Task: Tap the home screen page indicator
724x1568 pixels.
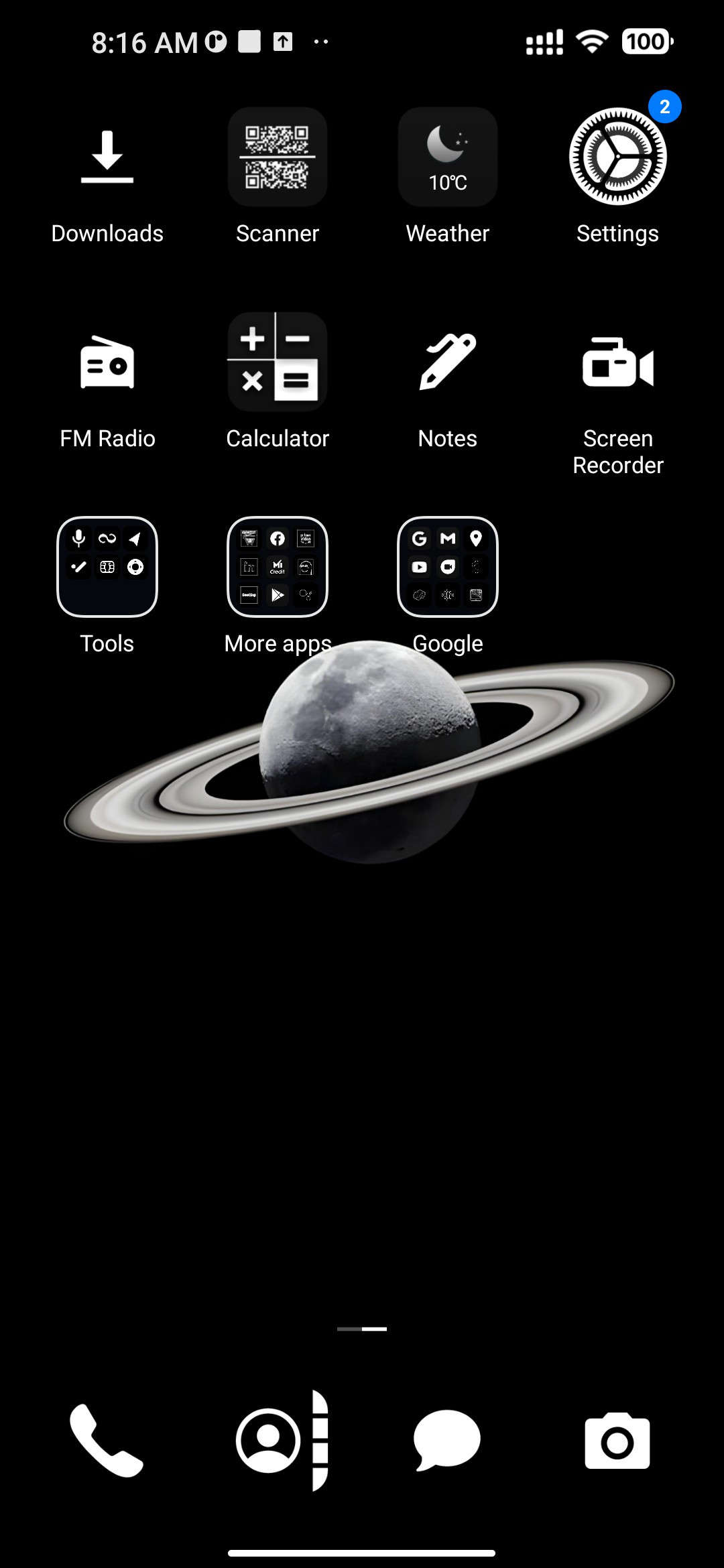Action: [362, 1329]
